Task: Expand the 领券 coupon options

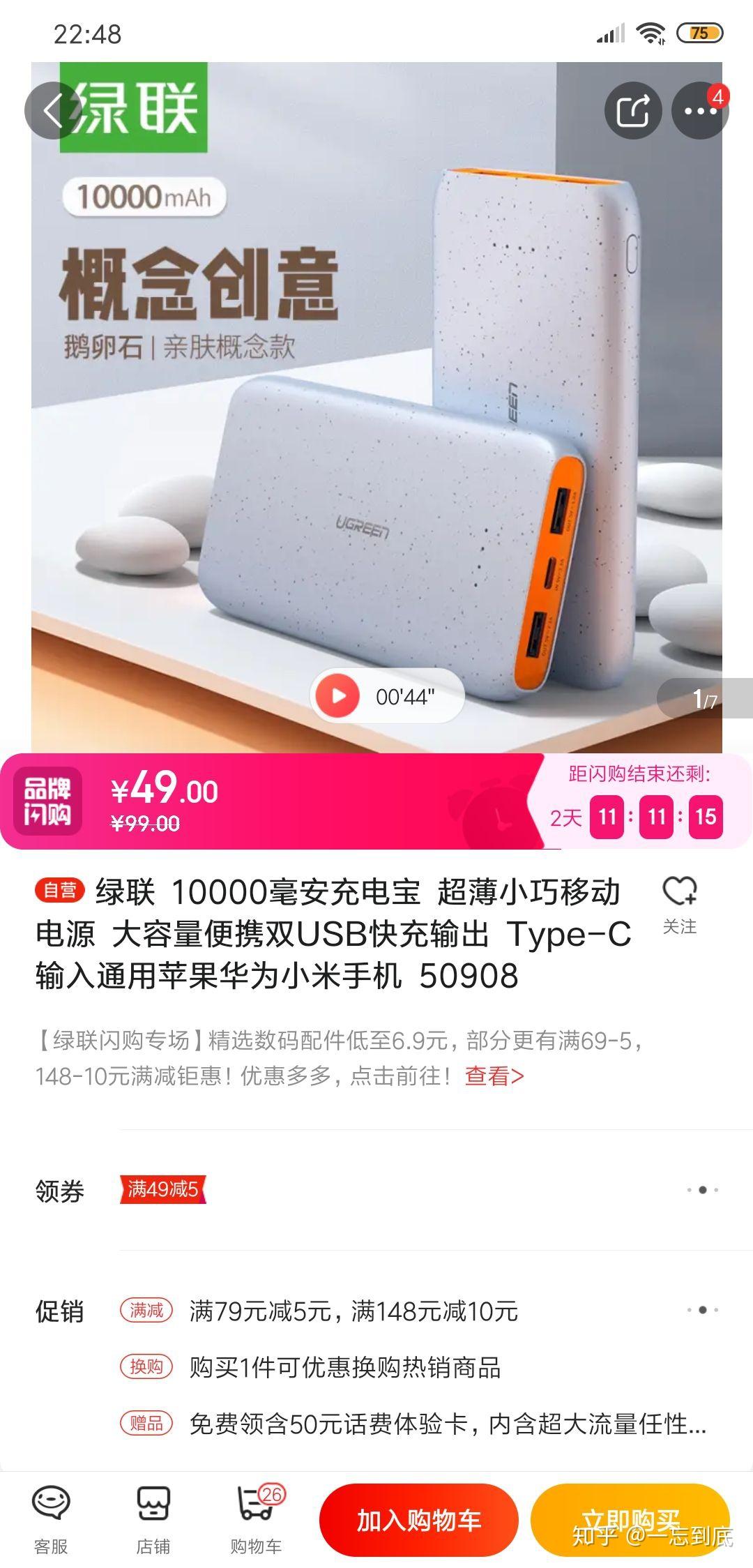Action: (702, 1189)
